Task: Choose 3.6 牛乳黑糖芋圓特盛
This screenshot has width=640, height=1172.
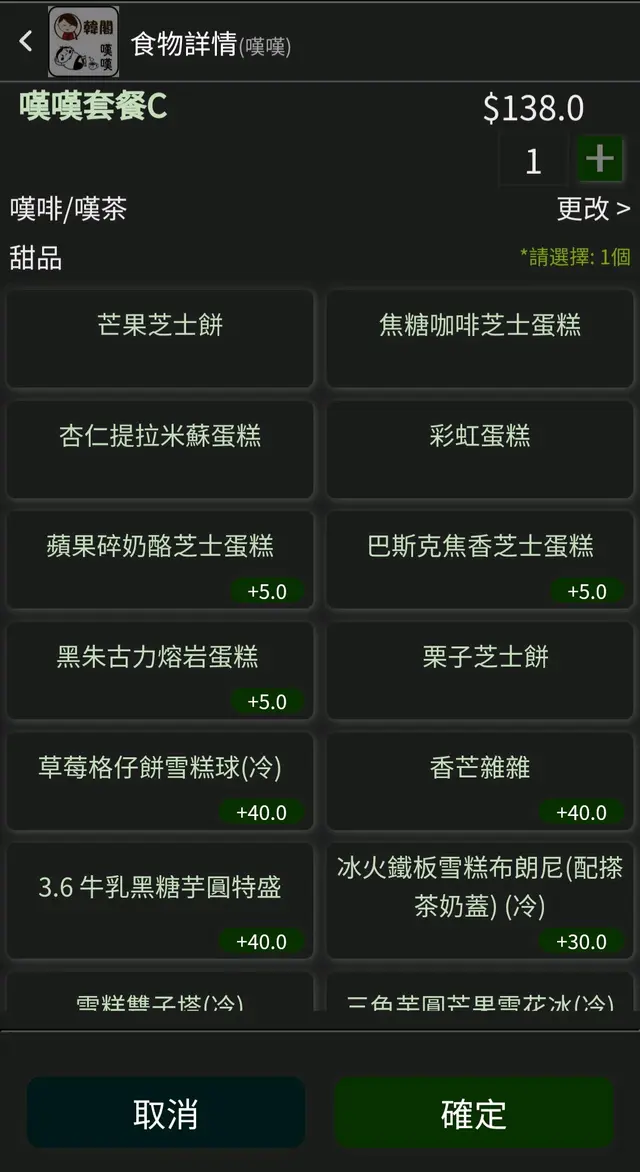Action: (x=160, y=900)
